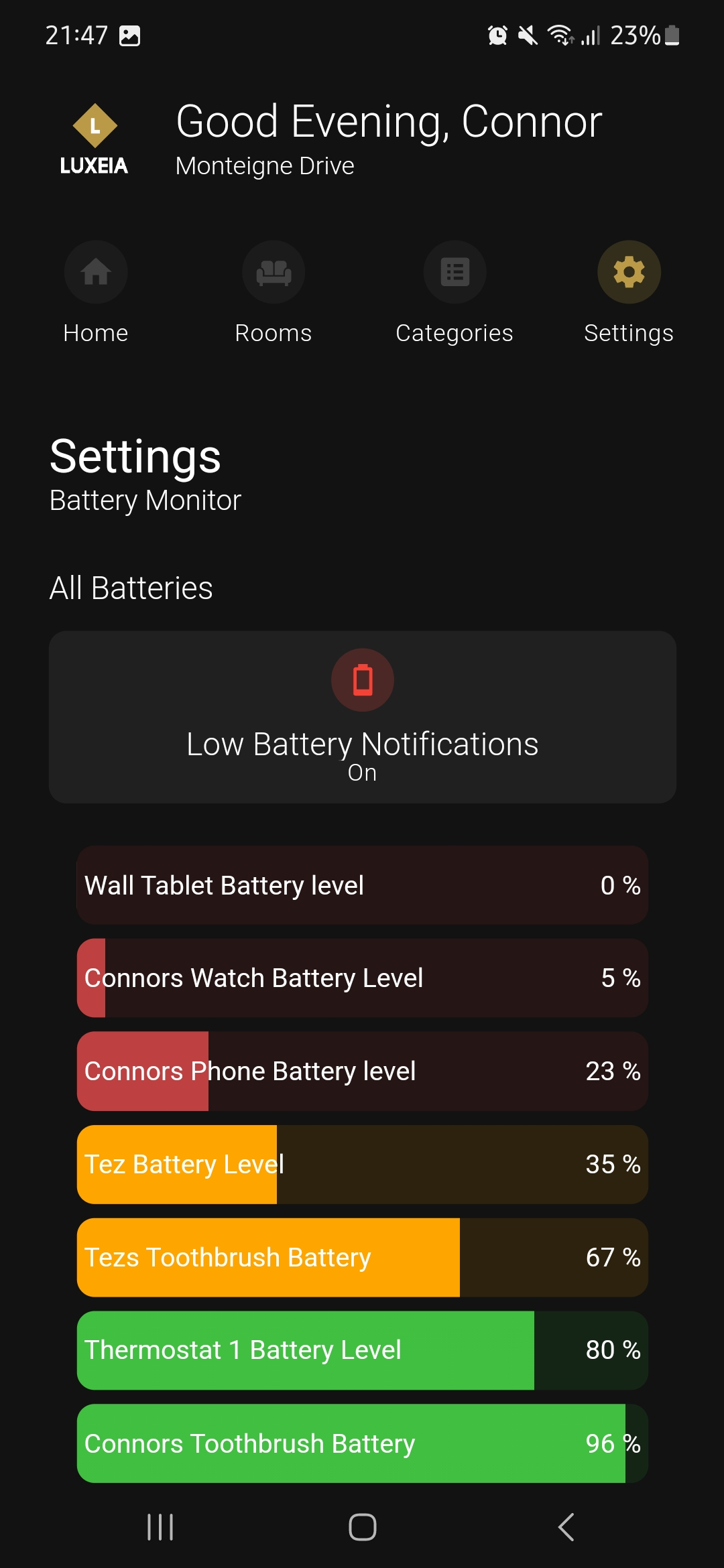Open Thermostat 1 Battery Level row

pyautogui.click(x=362, y=1350)
